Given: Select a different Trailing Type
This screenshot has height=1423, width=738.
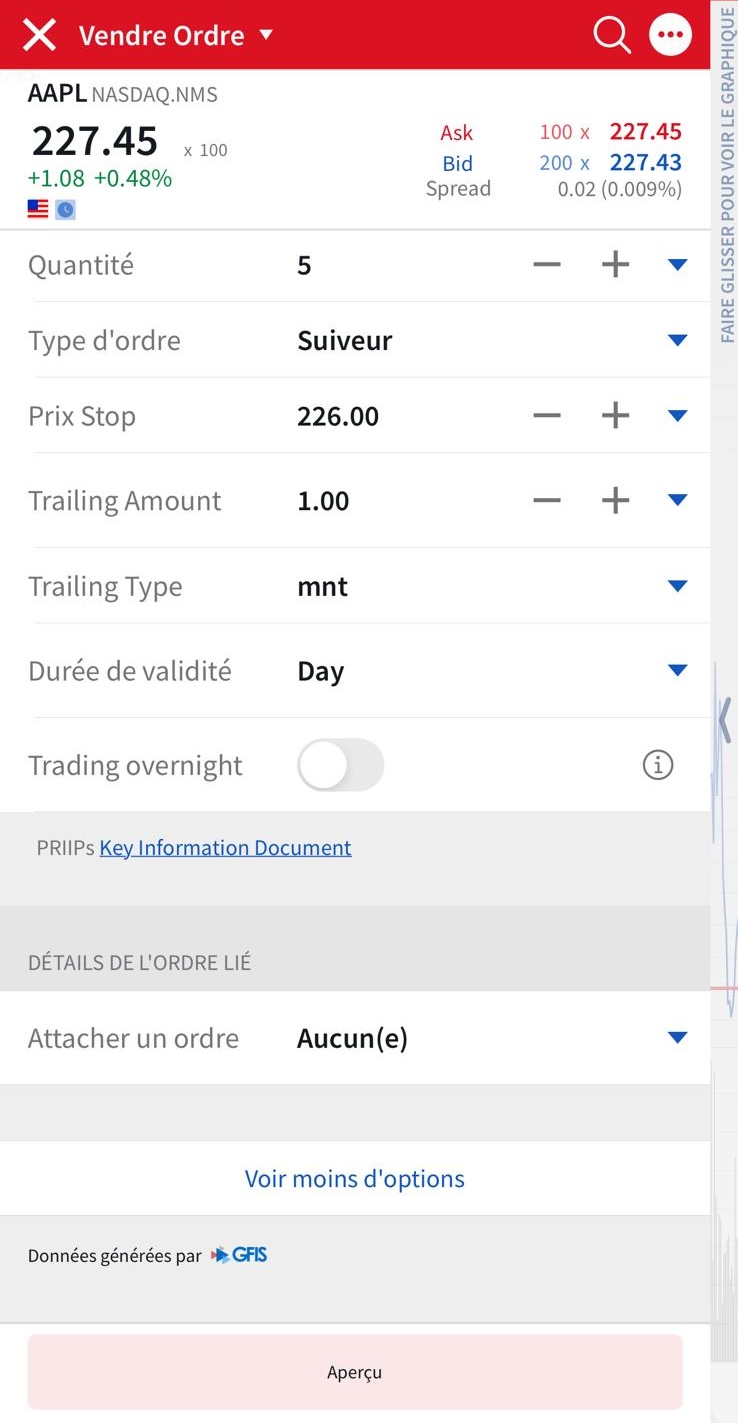Looking at the screenshot, I should pyautogui.click(x=369, y=586).
